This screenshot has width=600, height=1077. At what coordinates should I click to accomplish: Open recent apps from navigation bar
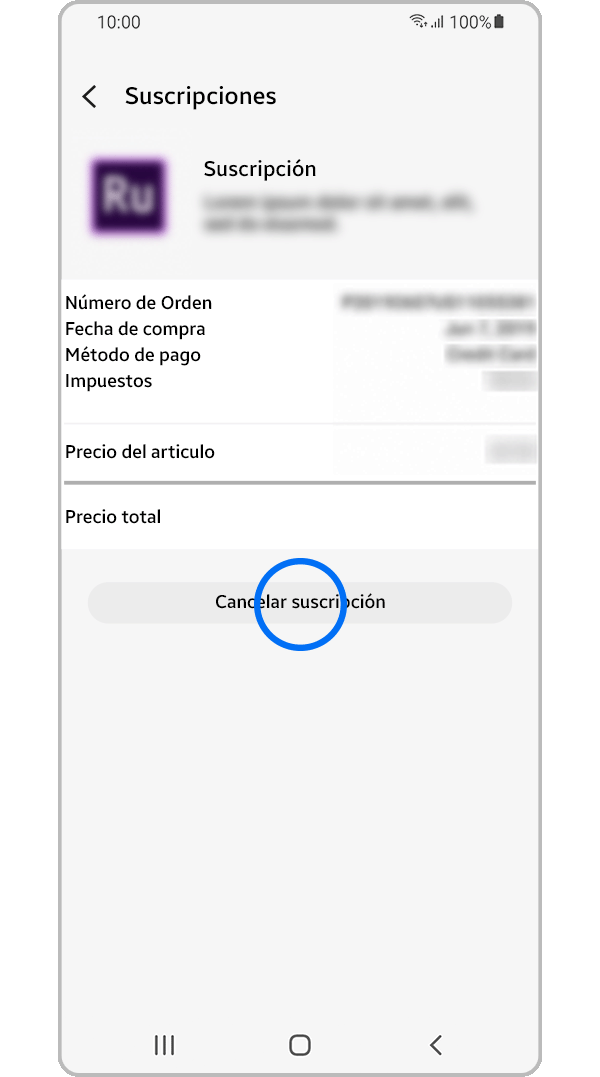tap(164, 1045)
